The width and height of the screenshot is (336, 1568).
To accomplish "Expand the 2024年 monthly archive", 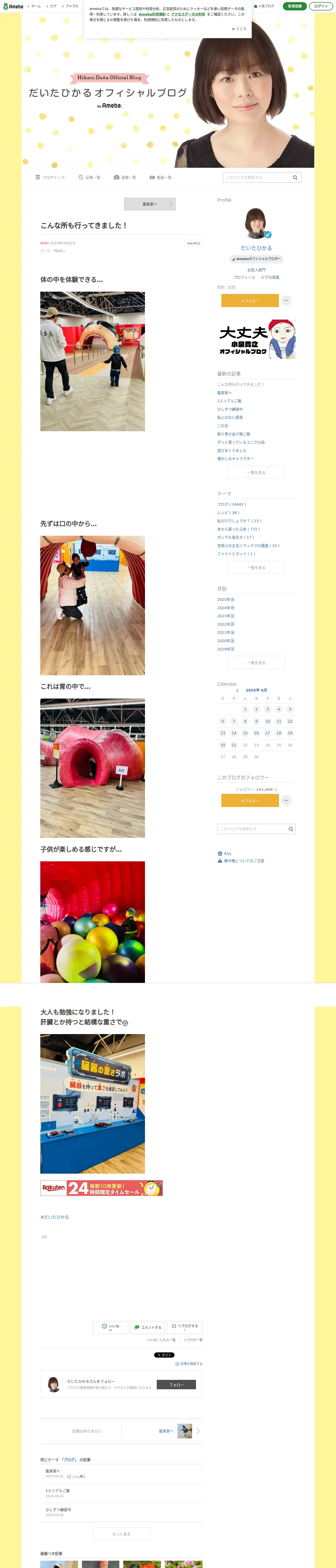I will 226,608.
